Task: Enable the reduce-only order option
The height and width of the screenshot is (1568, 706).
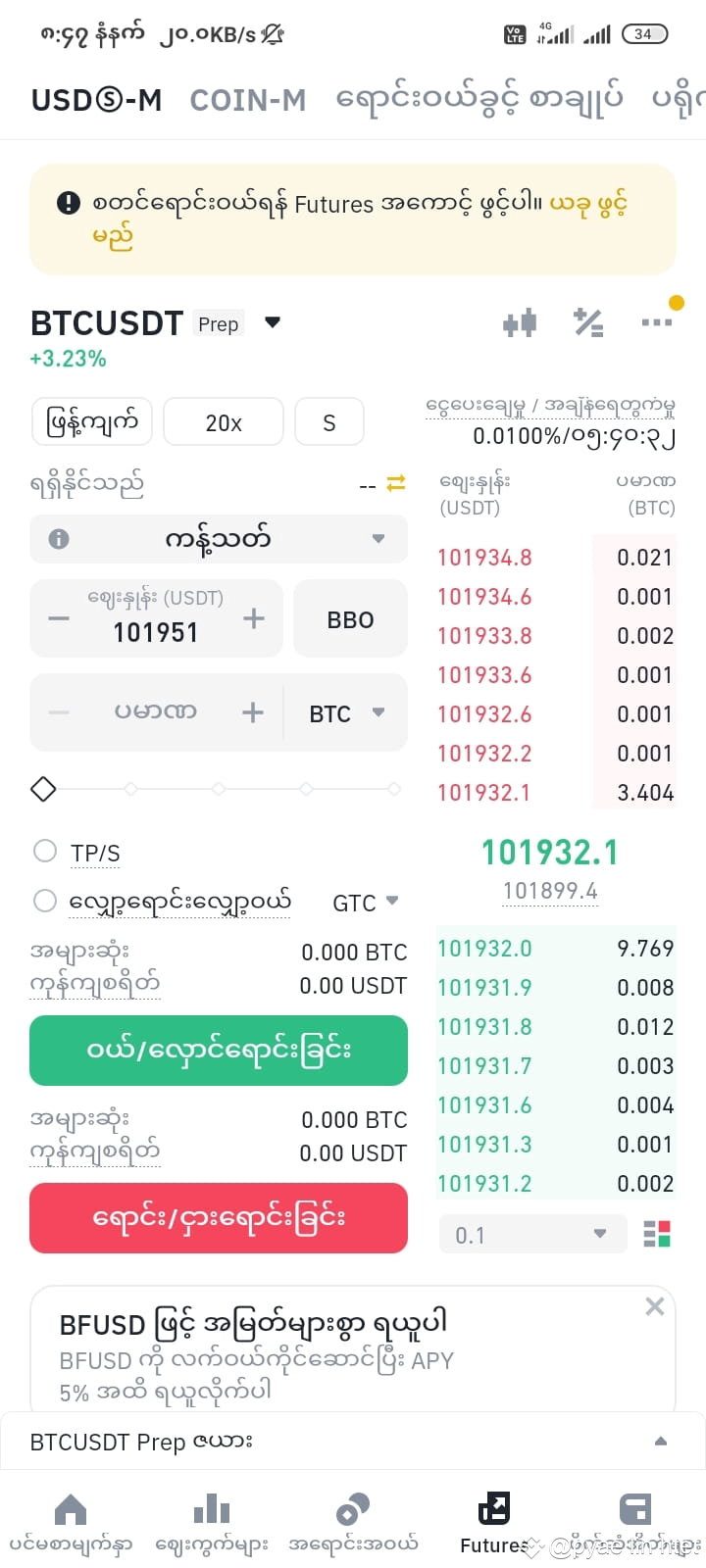Action: 45,900
